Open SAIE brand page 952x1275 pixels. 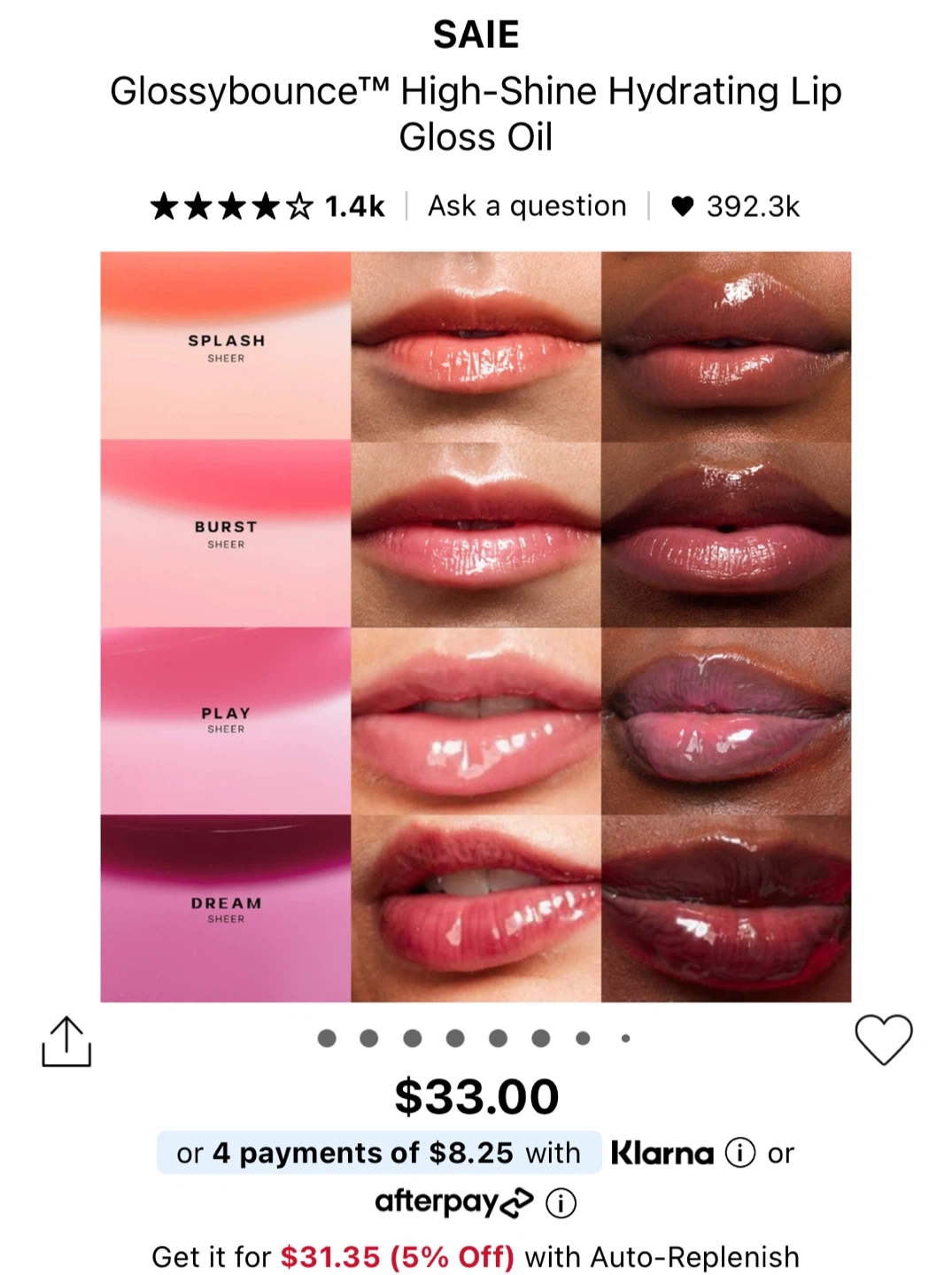(476, 35)
